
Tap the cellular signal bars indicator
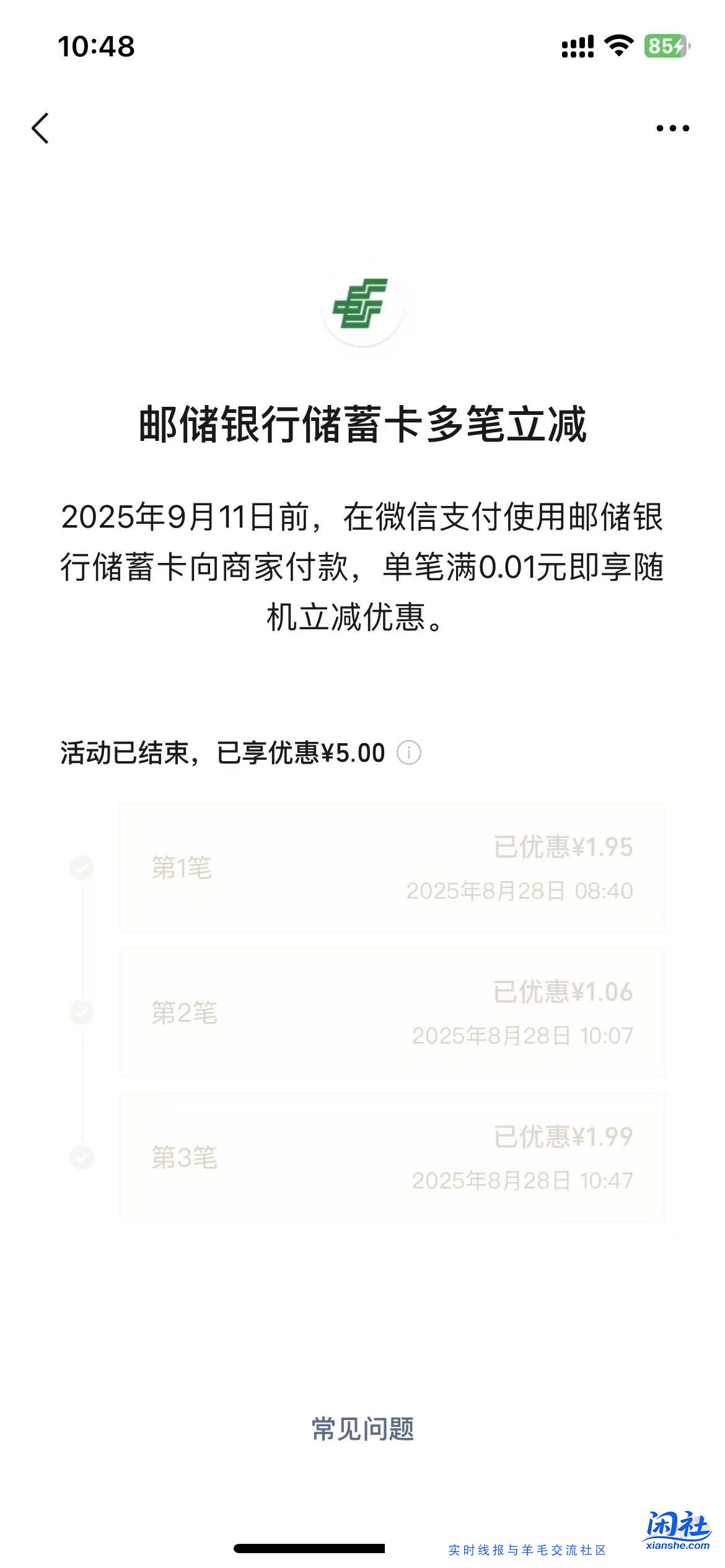tap(577, 45)
